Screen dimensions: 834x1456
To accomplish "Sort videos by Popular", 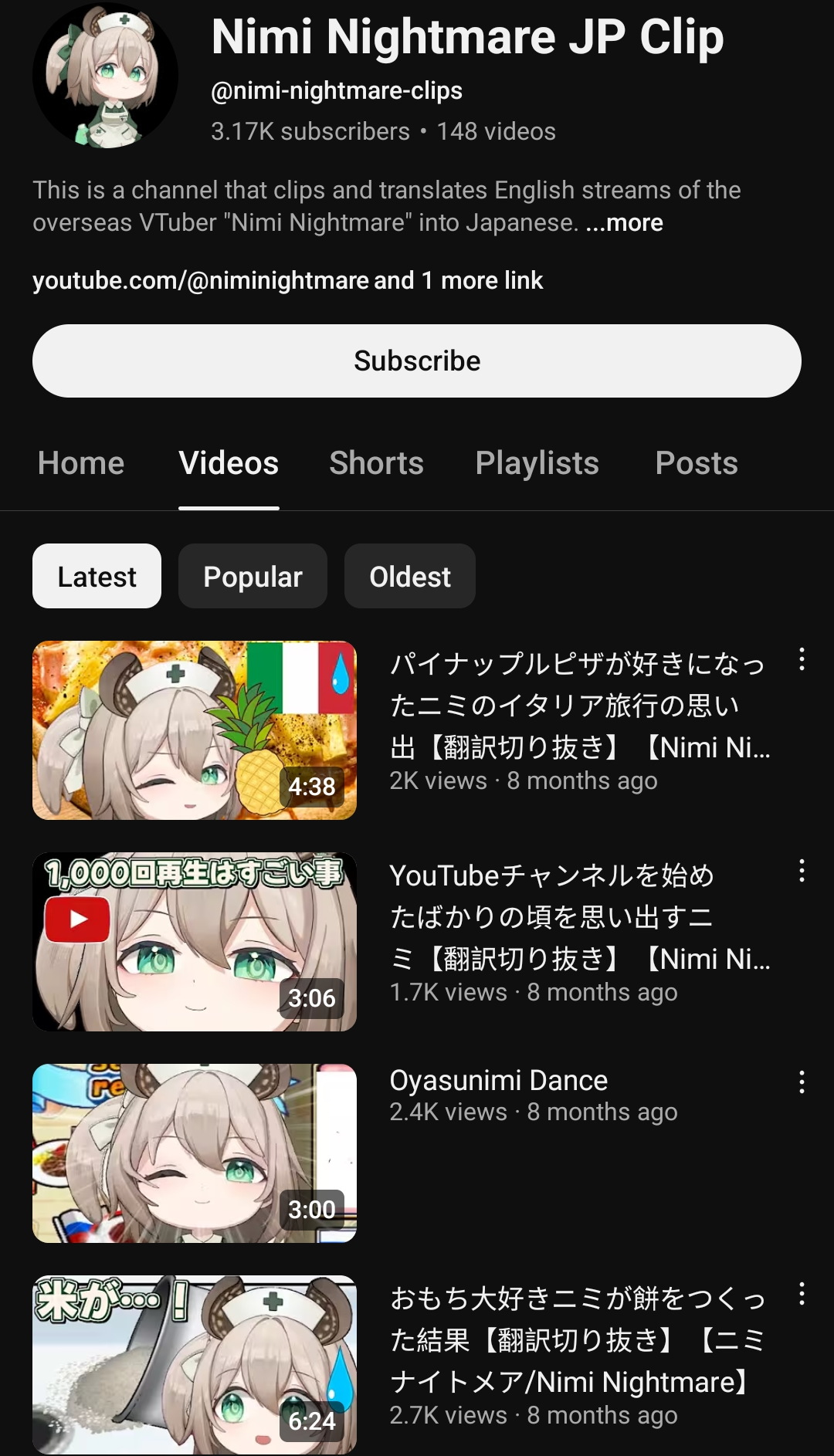I will (253, 577).
